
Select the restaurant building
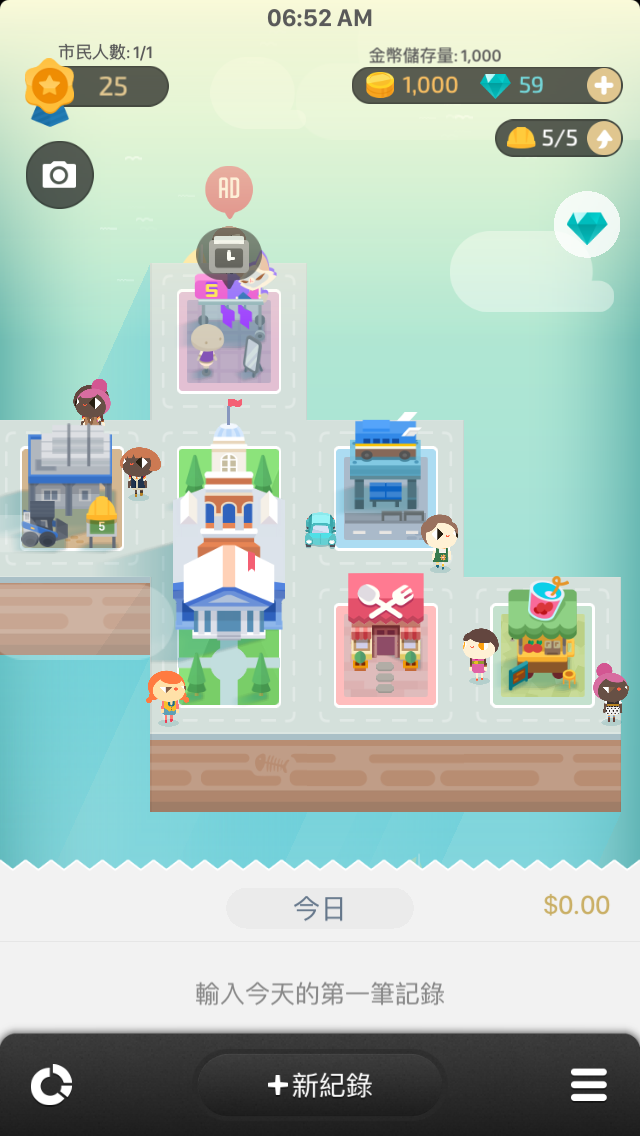point(385,638)
